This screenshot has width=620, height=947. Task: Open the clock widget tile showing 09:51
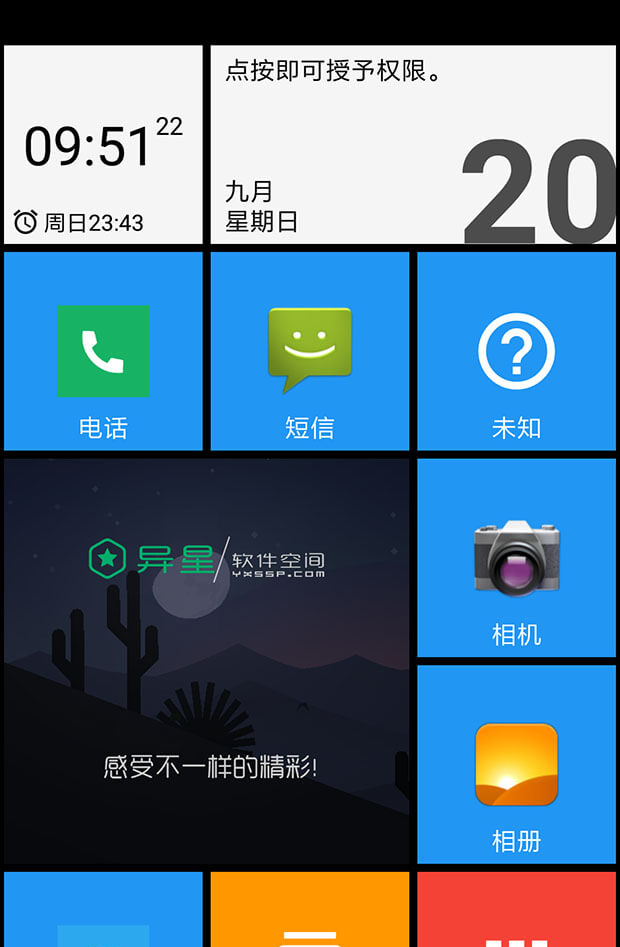tap(103, 145)
